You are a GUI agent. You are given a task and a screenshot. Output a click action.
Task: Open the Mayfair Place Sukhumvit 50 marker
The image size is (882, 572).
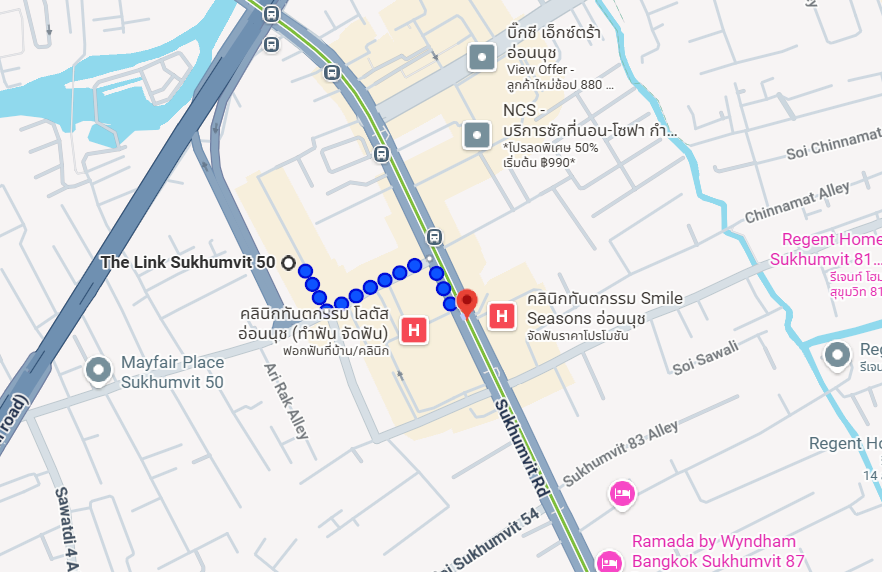click(98, 371)
